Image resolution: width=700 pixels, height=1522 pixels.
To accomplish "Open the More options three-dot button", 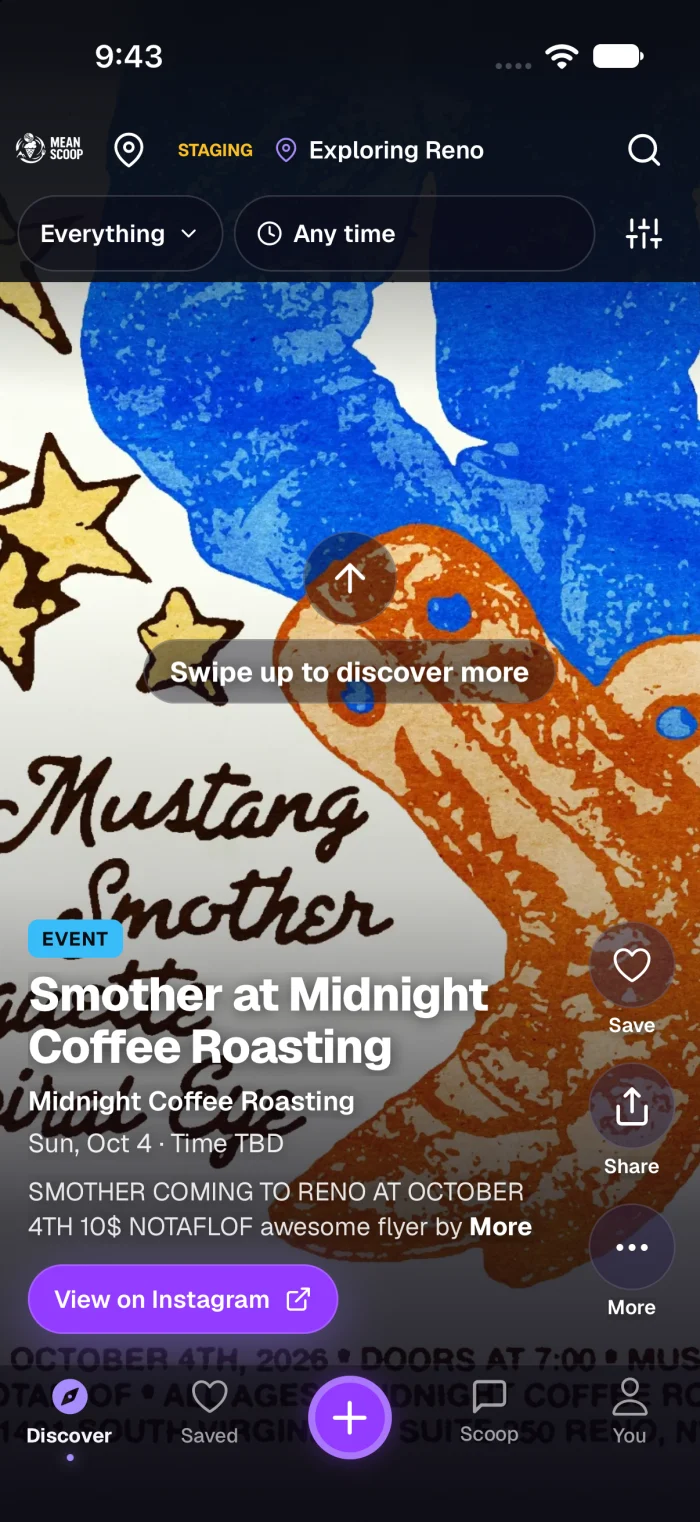I will coord(632,1248).
